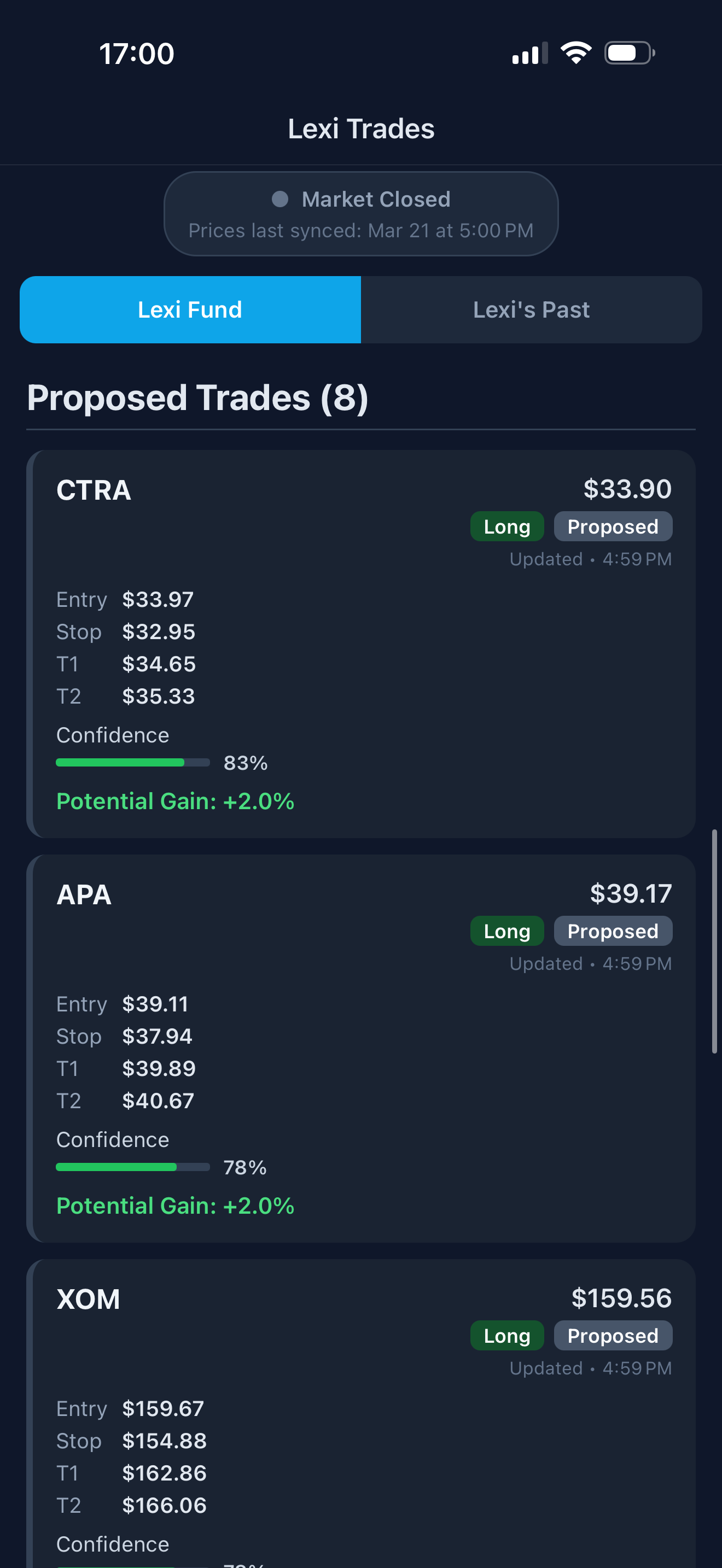722x1568 pixels.
Task: Tap the Long badge on the CTRA card
Action: [506, 526]
